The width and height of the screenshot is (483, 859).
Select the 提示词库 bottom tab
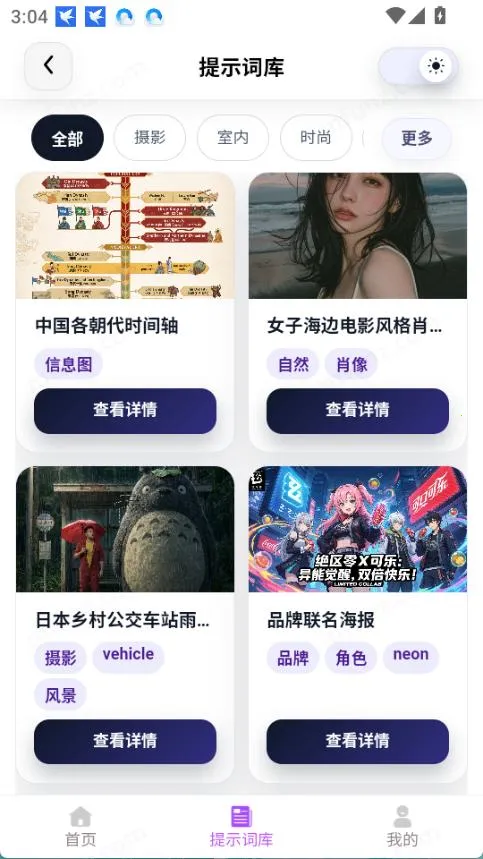pos(242,827)
